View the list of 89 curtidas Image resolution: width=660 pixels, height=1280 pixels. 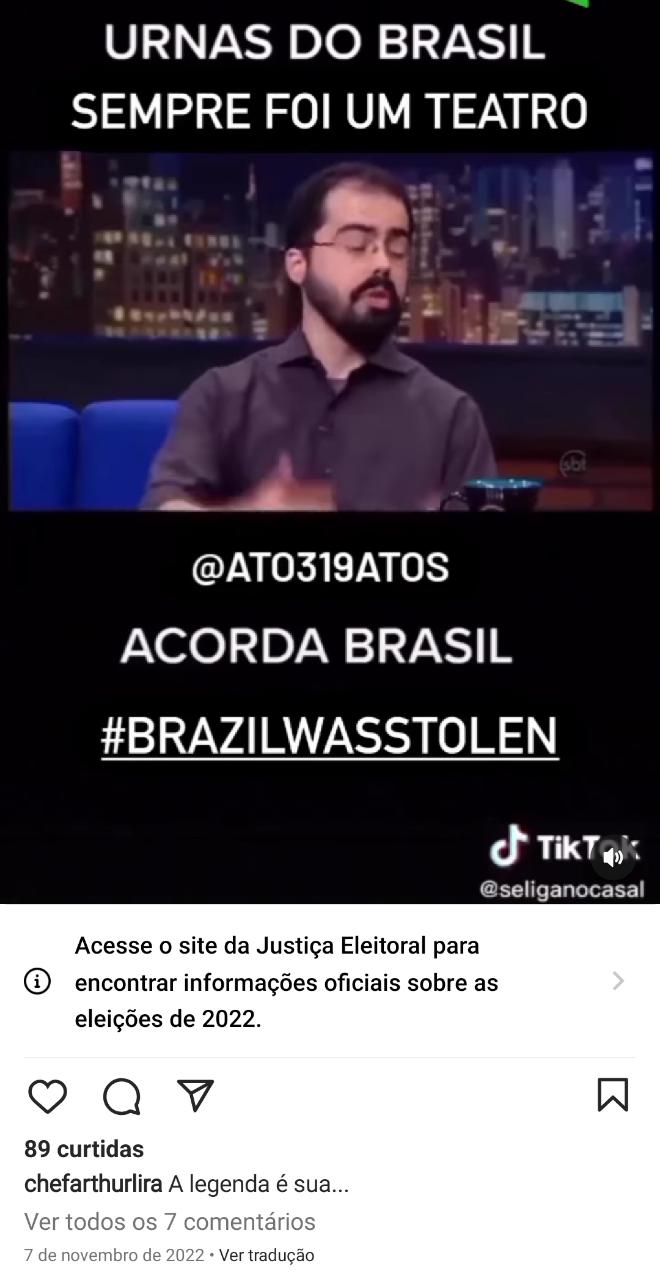coord(84,1149)
